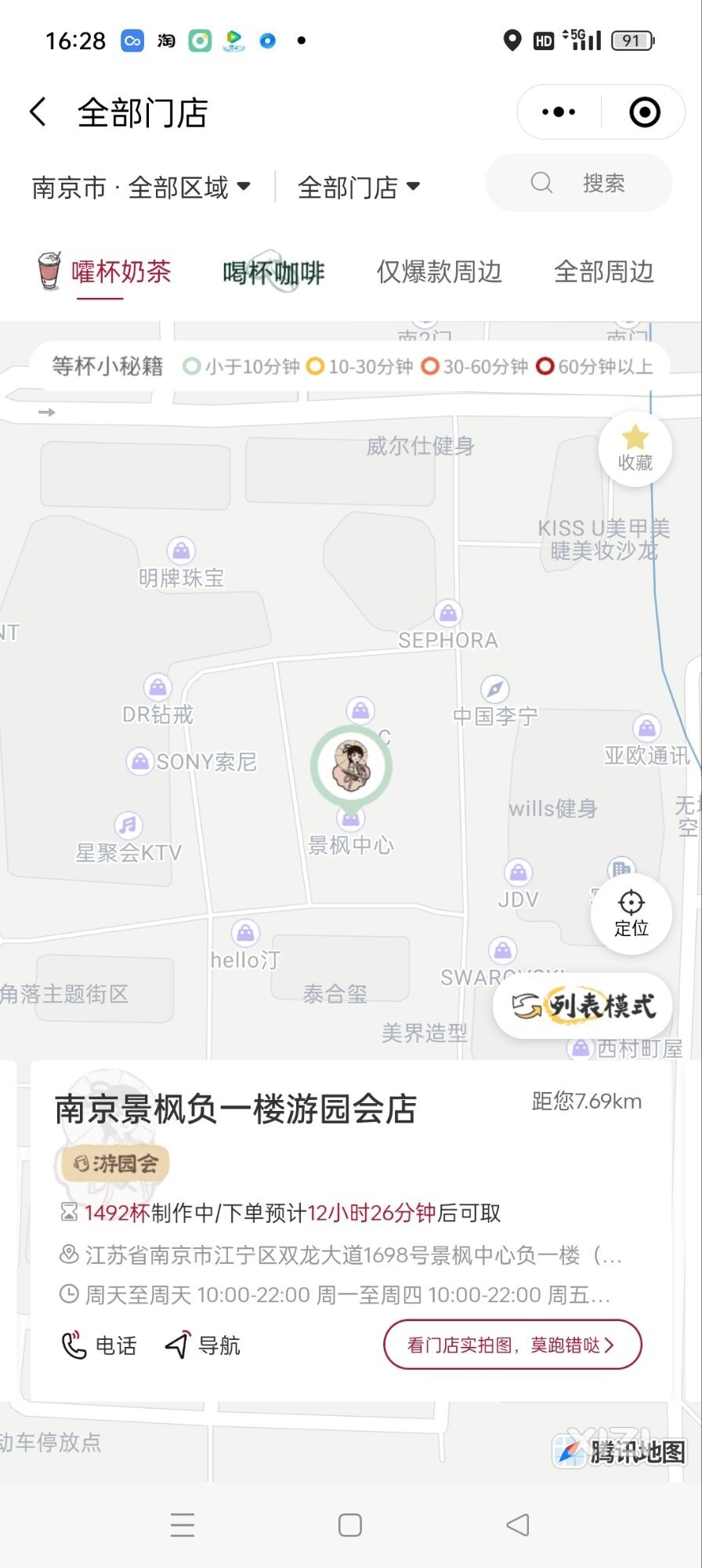This screenshot has width=702, height=1568.
Task: Tap the 收藏 star button
Action: (635, 448)
